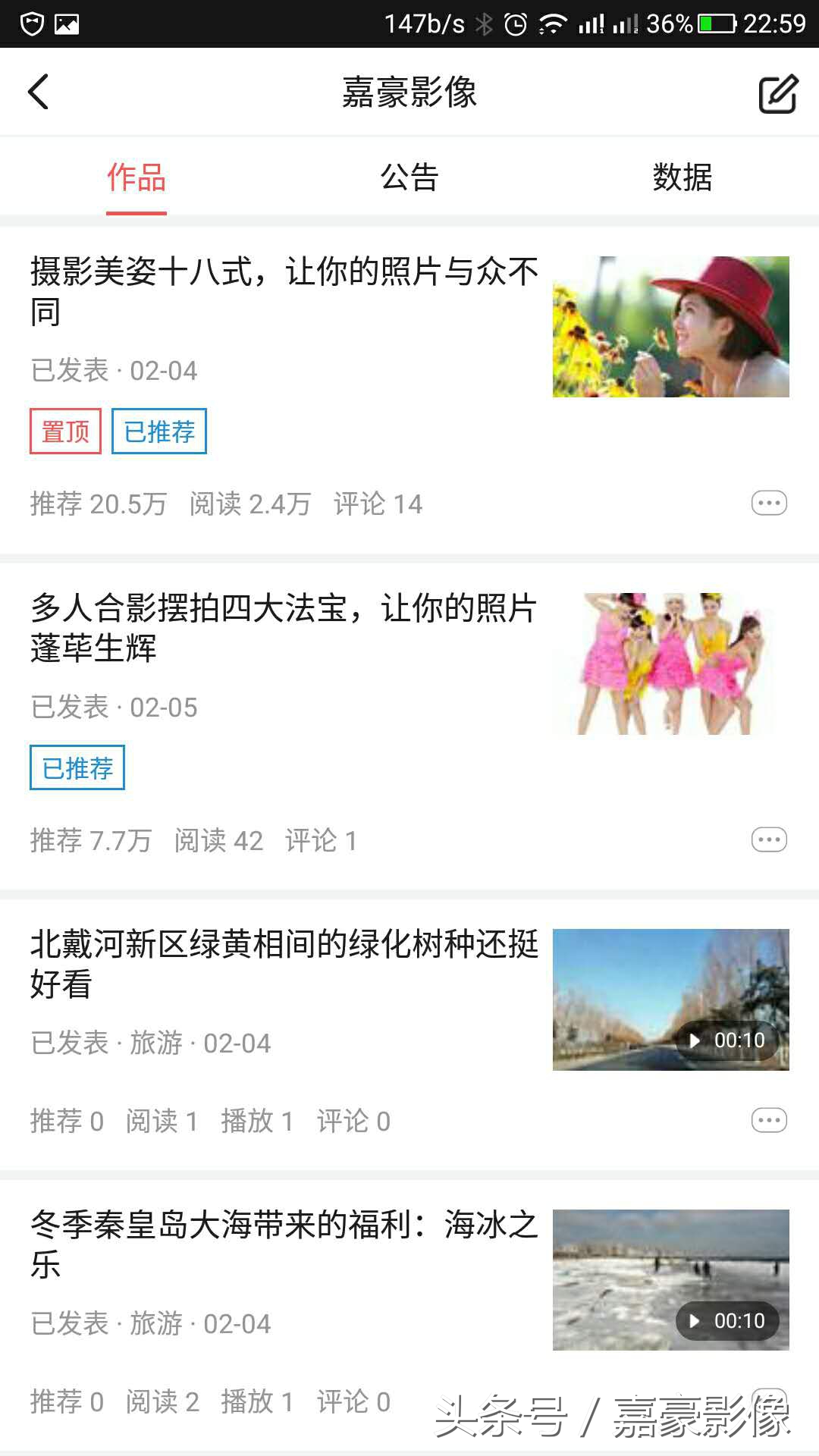Toggle 已推荐 status on 多人合影 article
Screen dimensions: 819x1456
point(77,767)
